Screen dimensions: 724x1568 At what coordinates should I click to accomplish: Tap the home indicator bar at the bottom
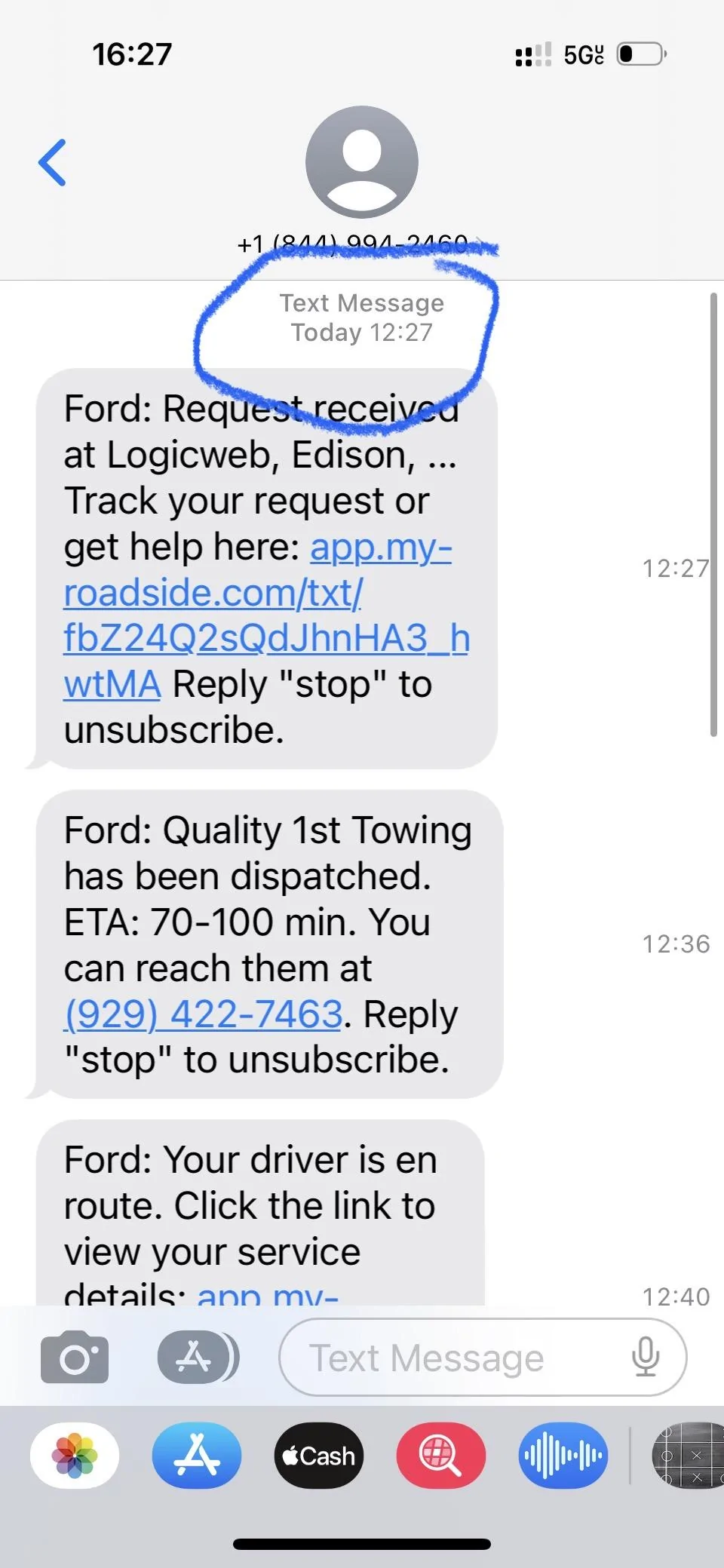[361, 1545]
